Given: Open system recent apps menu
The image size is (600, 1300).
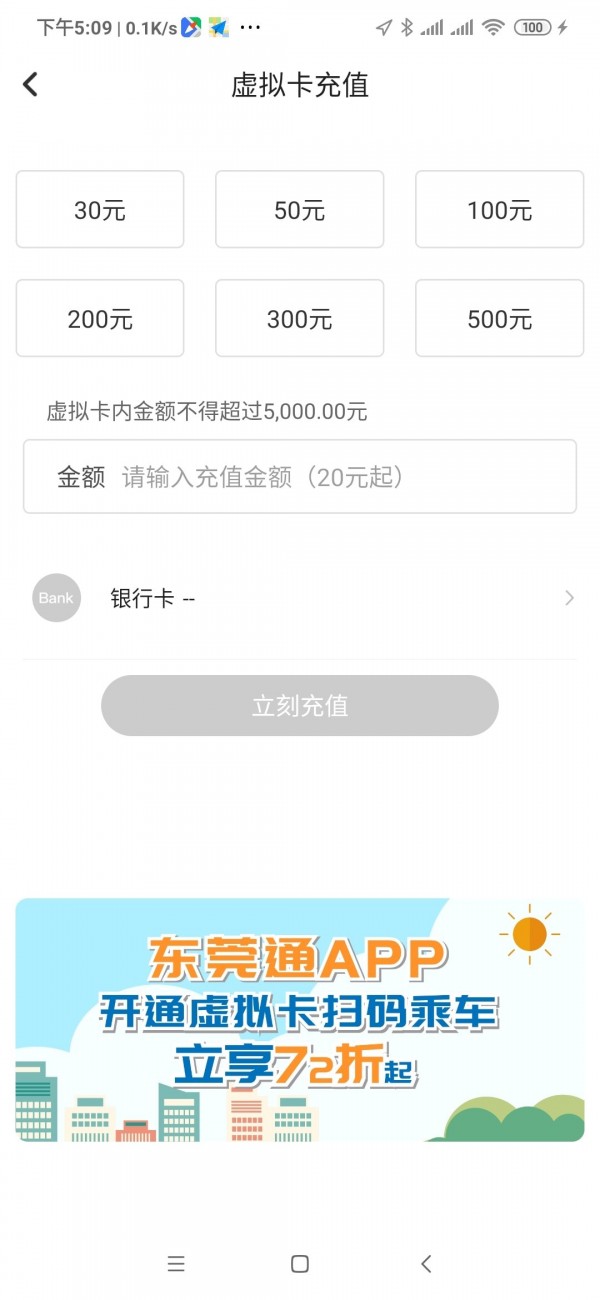Looking at the screenshot, I should (x=176, y=1264).
